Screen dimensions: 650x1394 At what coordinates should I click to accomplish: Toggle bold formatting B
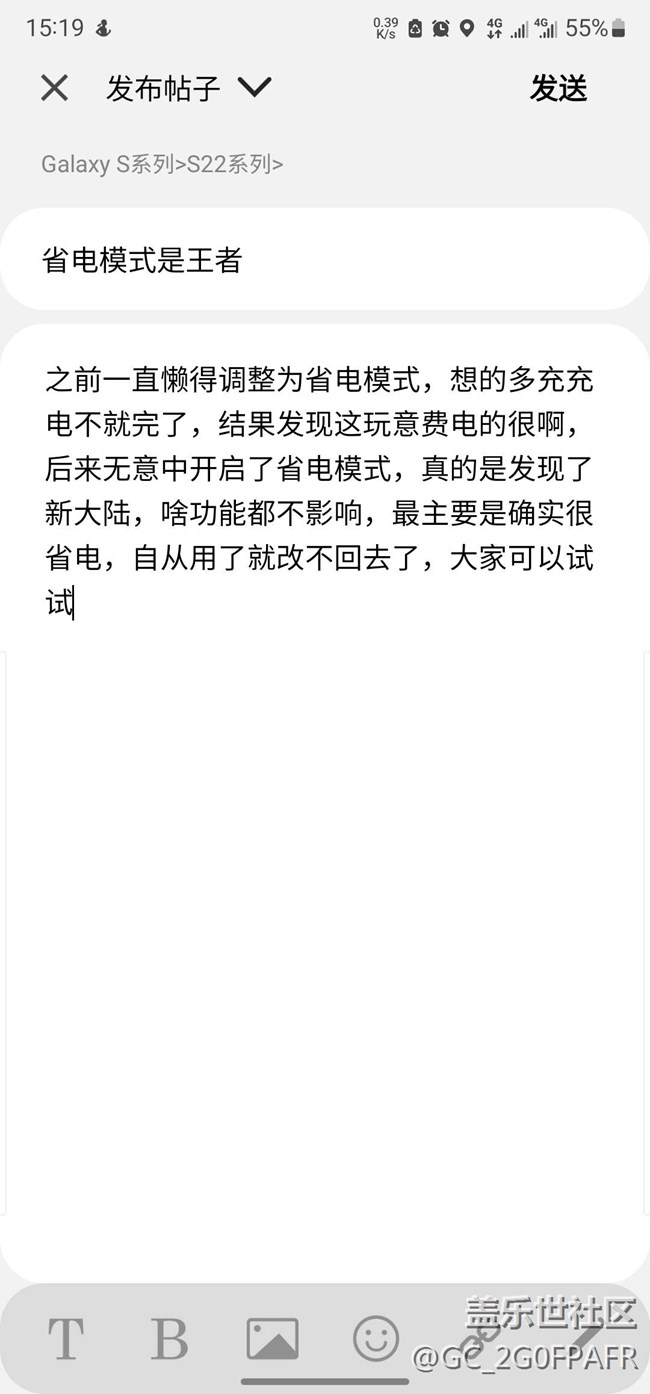pos(168,1338)
